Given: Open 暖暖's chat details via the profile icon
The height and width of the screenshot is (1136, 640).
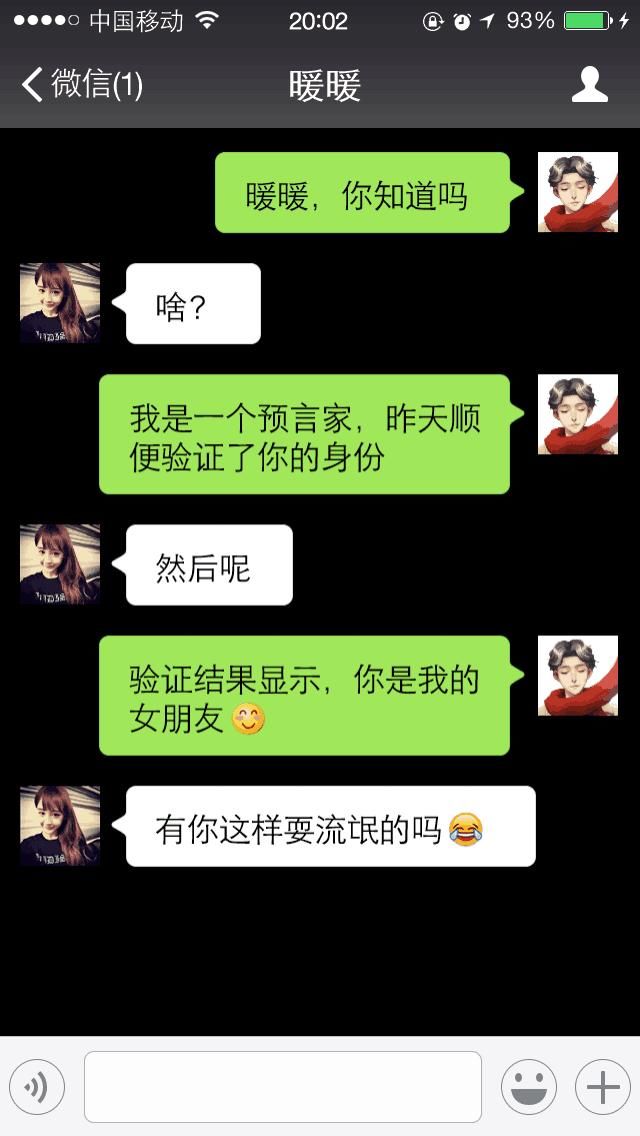Looking at the screenshot, I should click(589, 86).
